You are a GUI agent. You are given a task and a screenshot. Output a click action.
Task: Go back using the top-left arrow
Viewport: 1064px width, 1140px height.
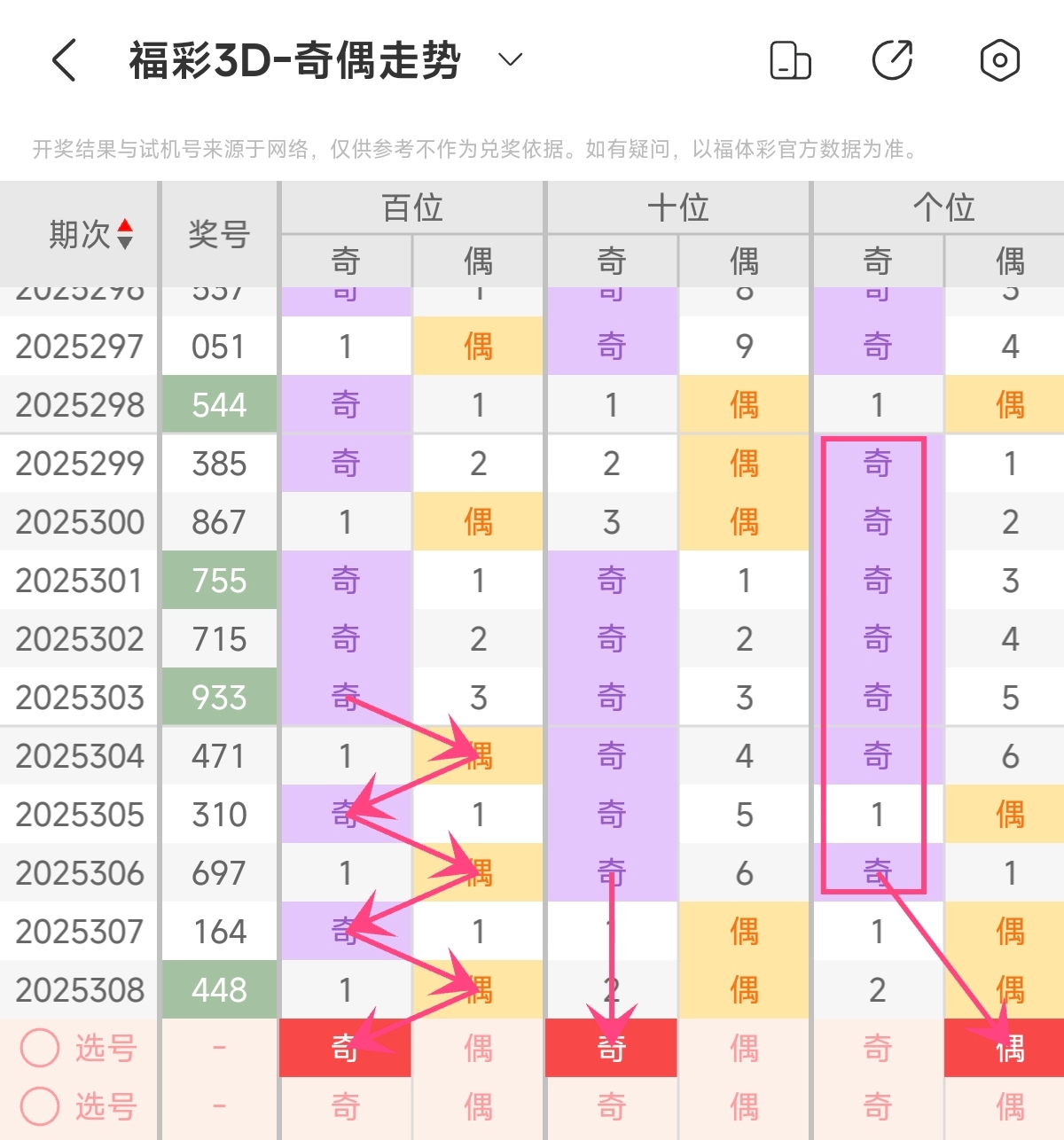65,60
